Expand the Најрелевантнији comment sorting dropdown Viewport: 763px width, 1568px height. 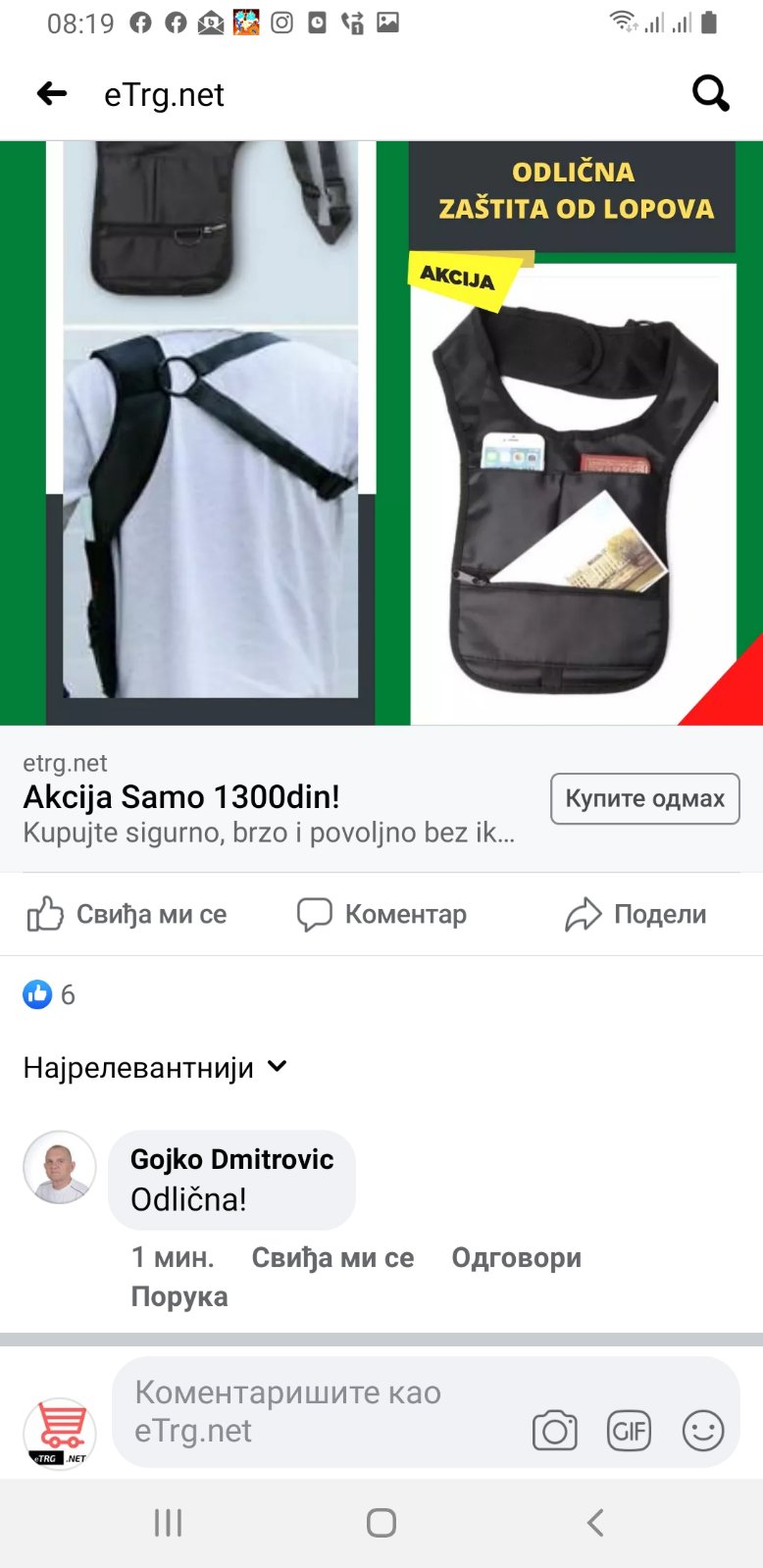tap(155, 1067)
